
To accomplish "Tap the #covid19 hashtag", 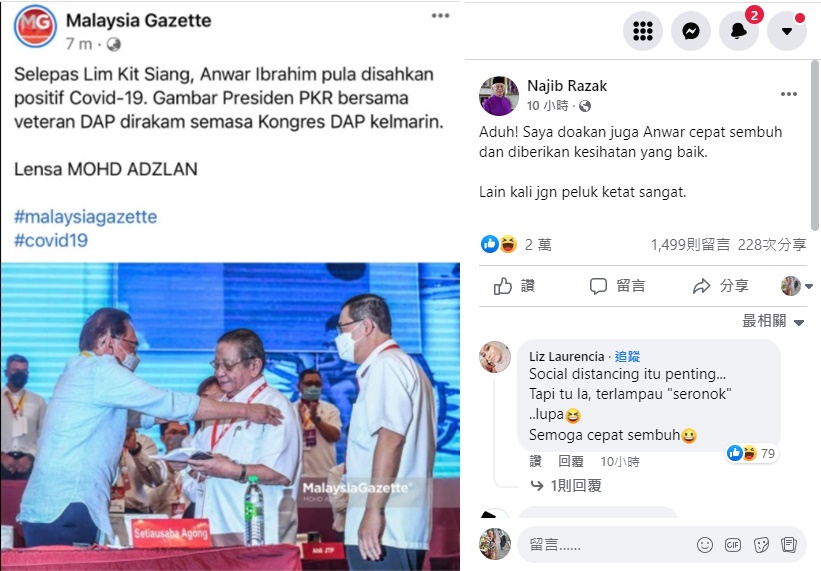I will pos(51,240).
